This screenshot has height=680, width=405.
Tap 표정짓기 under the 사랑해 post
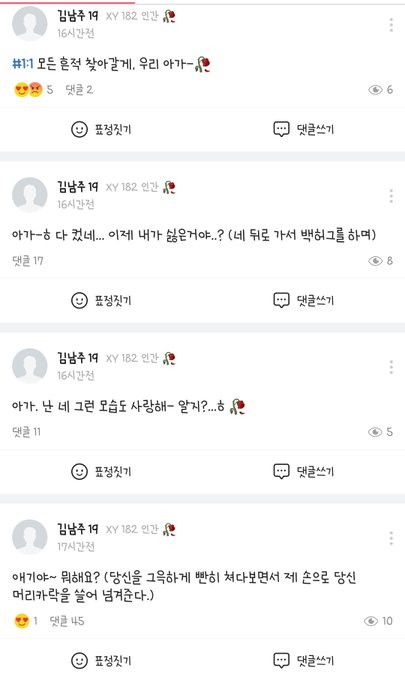pyautogui.click(x=101, y=471)
